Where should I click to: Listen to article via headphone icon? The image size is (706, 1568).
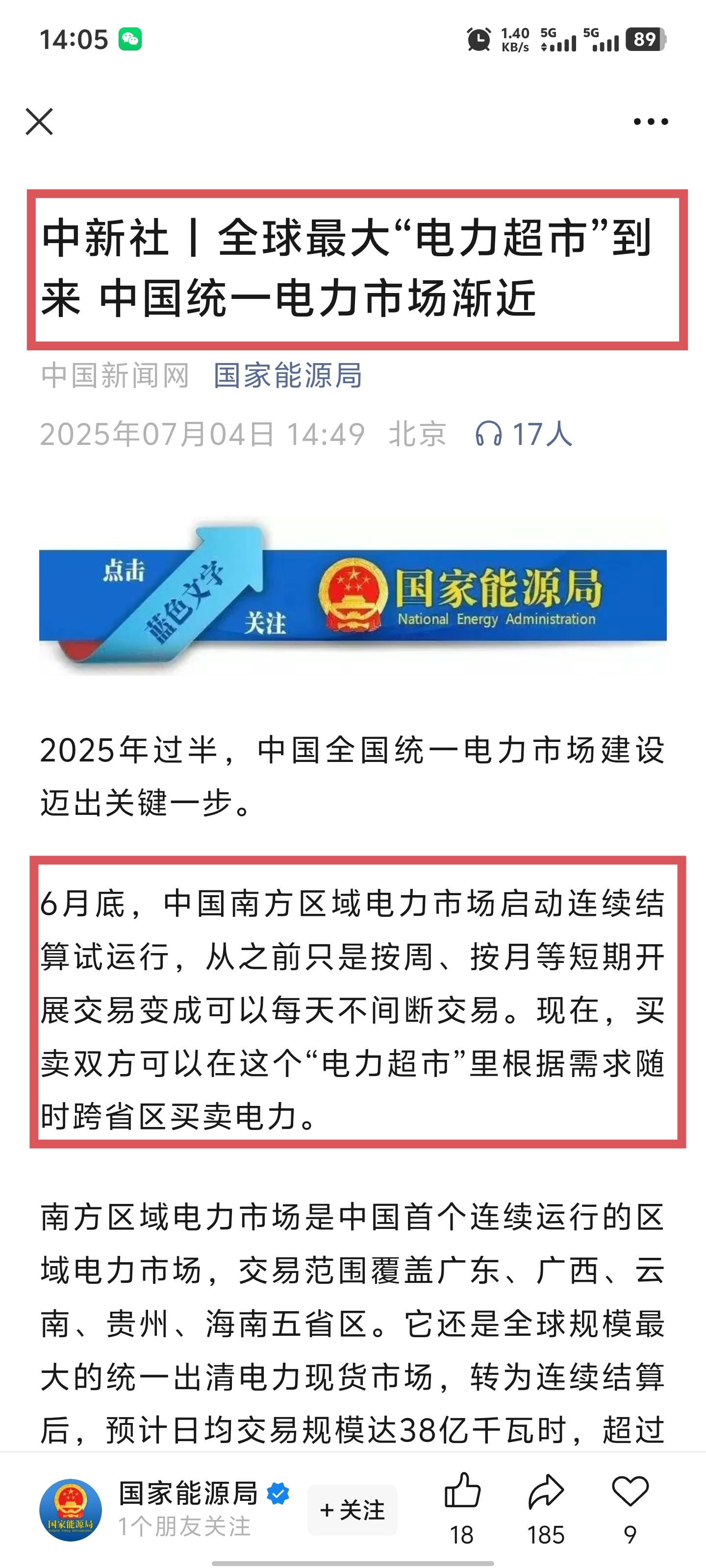coord(488,434)
